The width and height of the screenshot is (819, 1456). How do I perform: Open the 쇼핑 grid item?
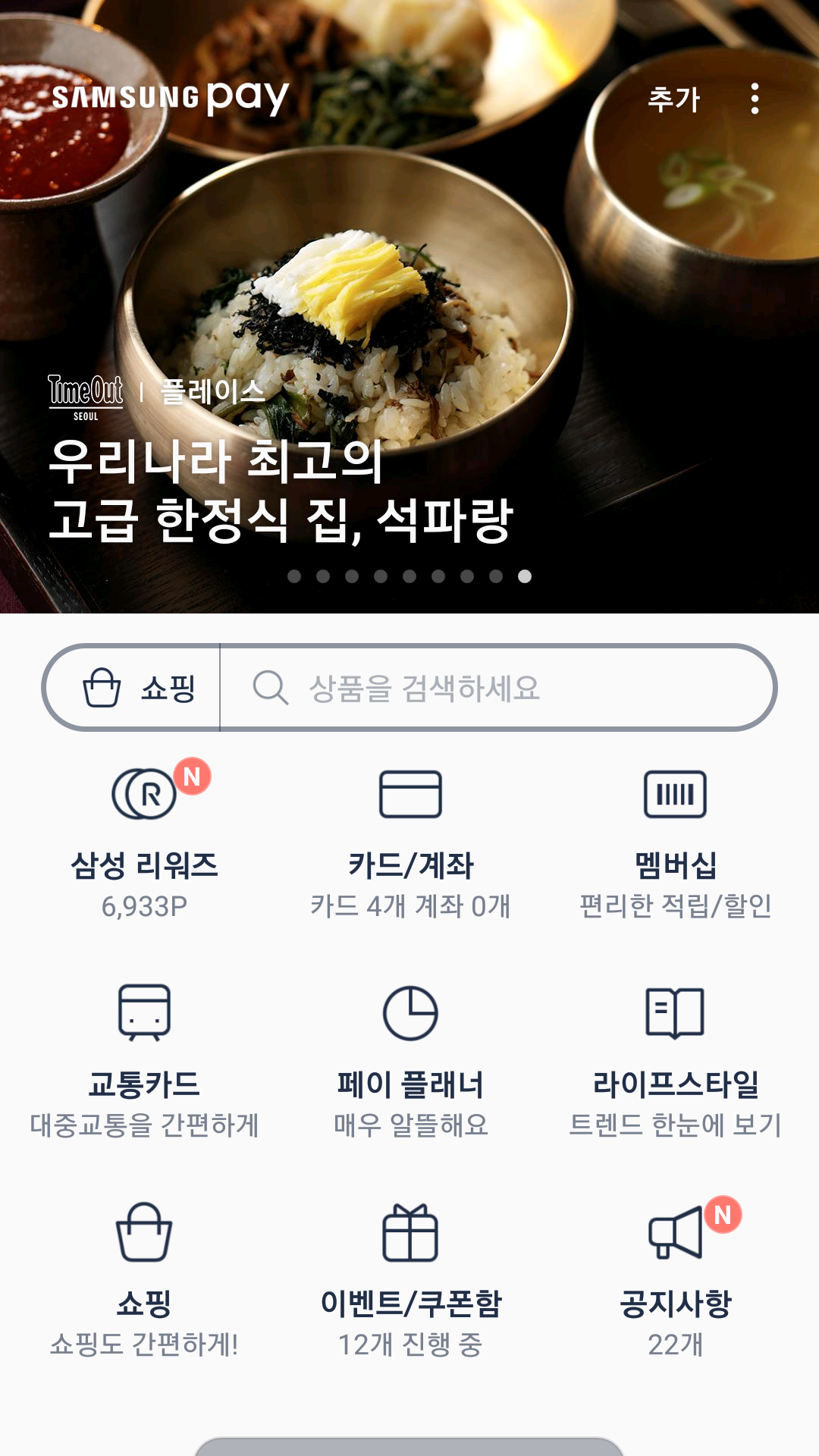point(144,1279)
